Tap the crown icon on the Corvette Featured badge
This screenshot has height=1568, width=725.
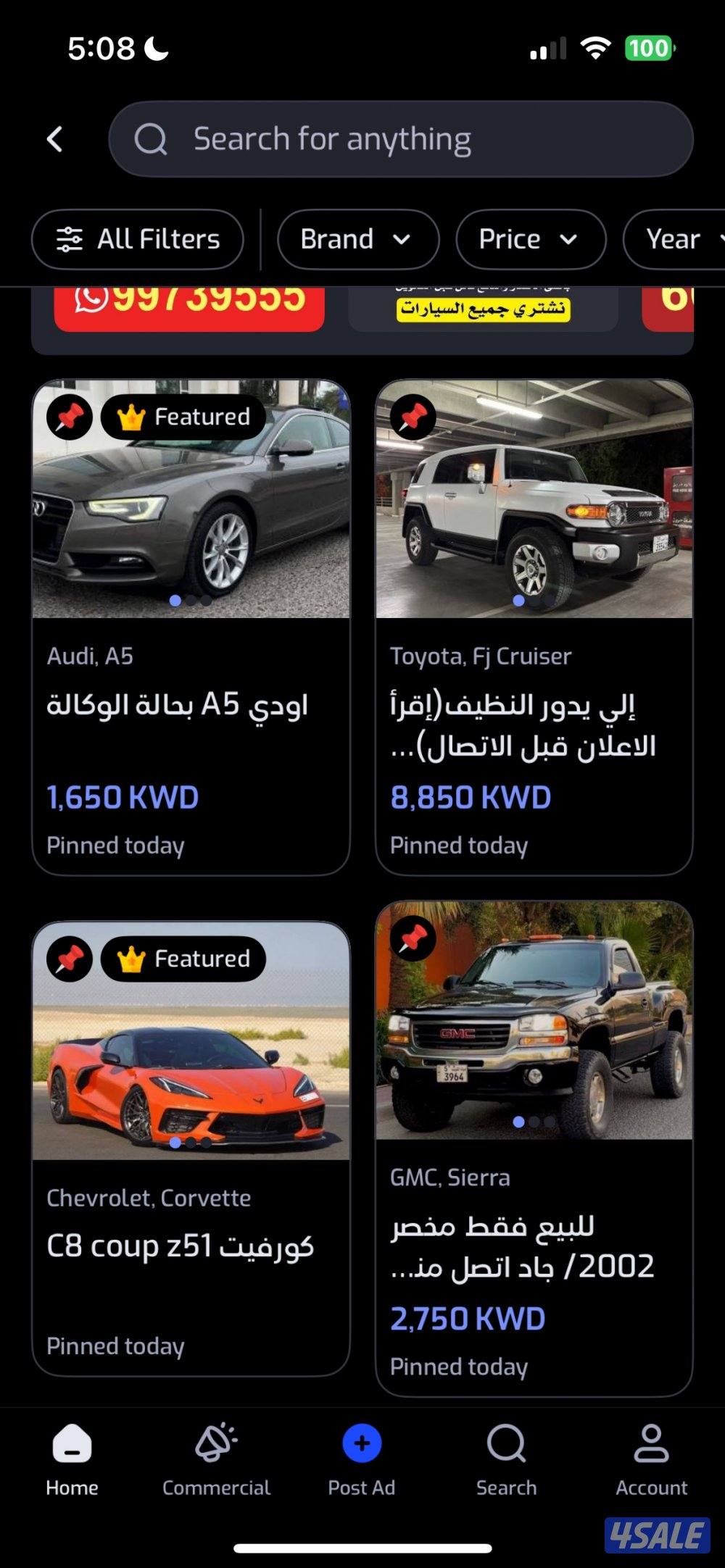[x=131, y=958]
